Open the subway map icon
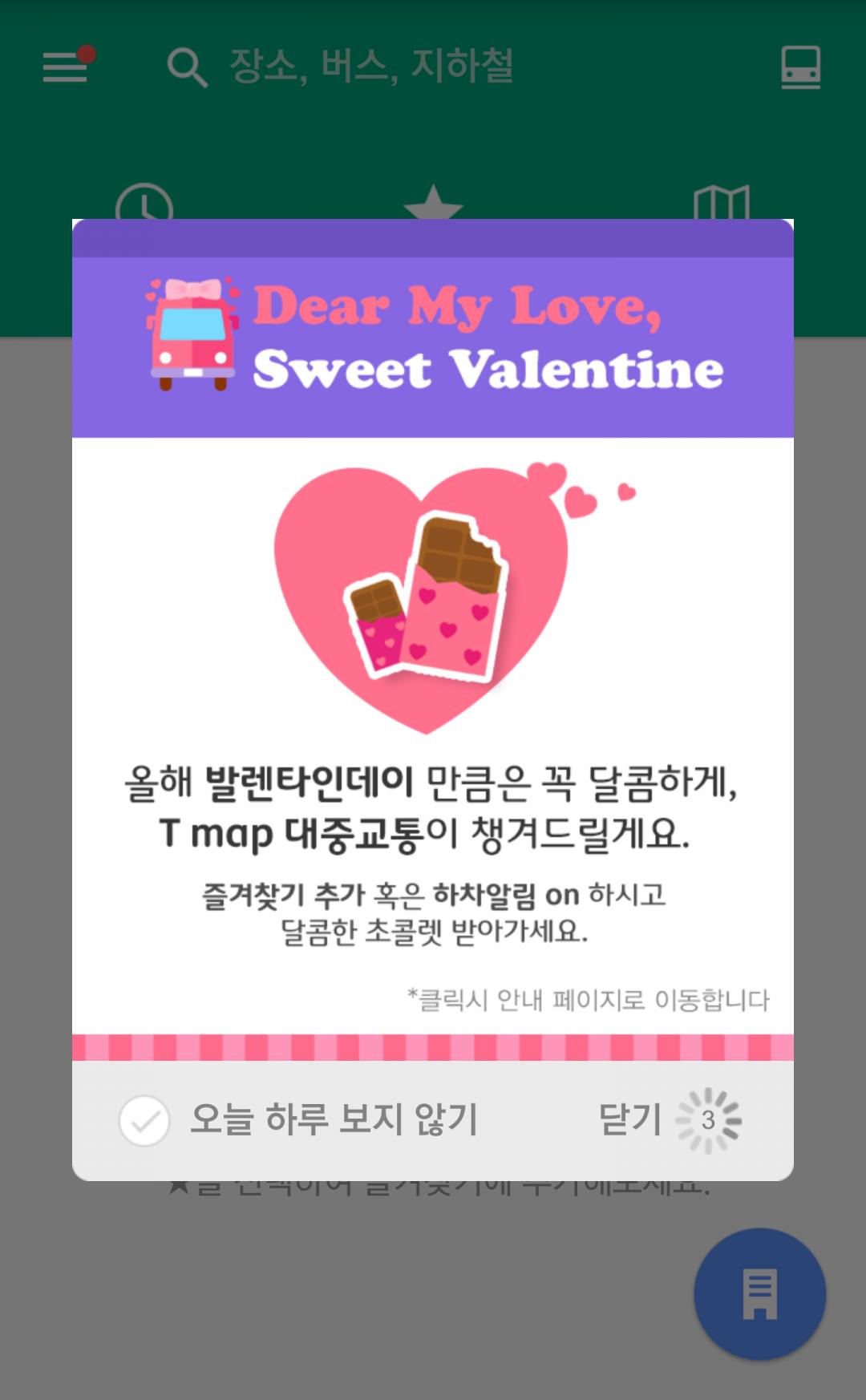Screen dimensions: 866x1400 click(x=800, y=67)
